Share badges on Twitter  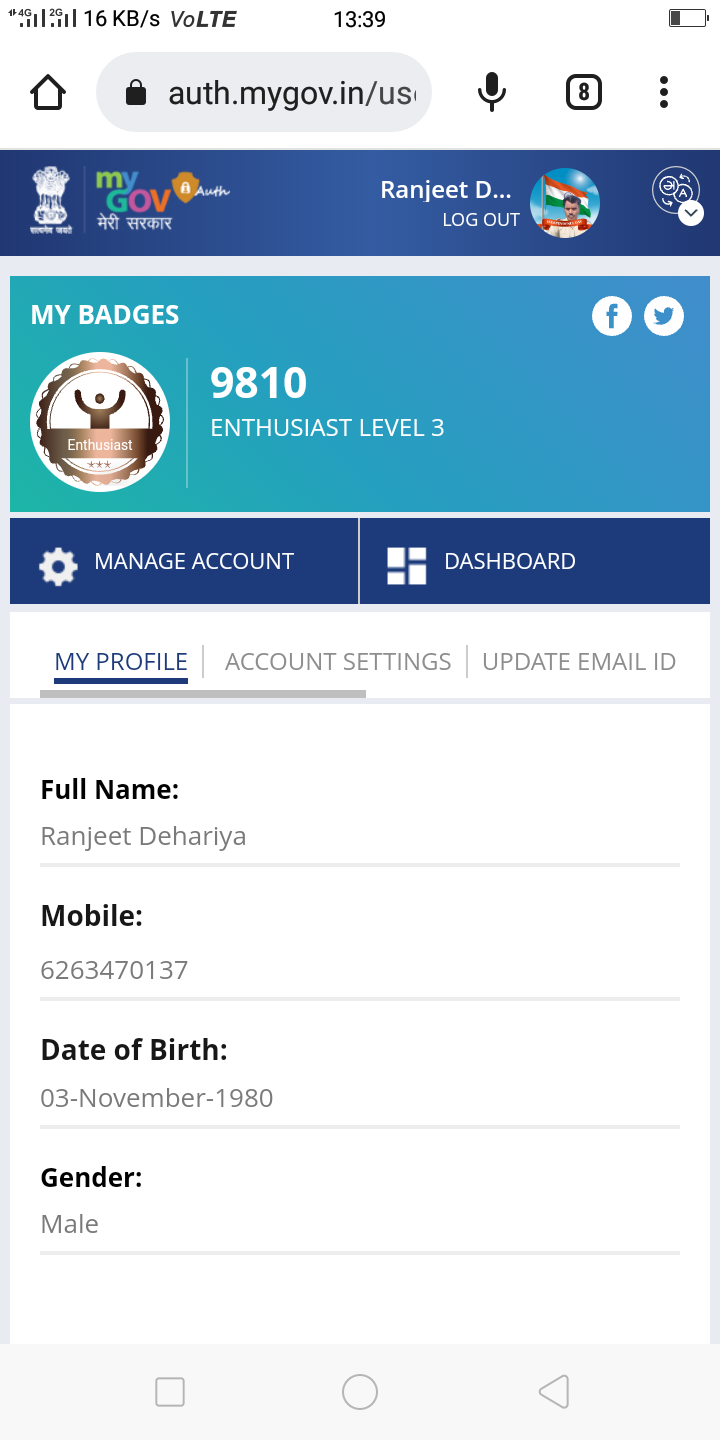coord(664,317)
